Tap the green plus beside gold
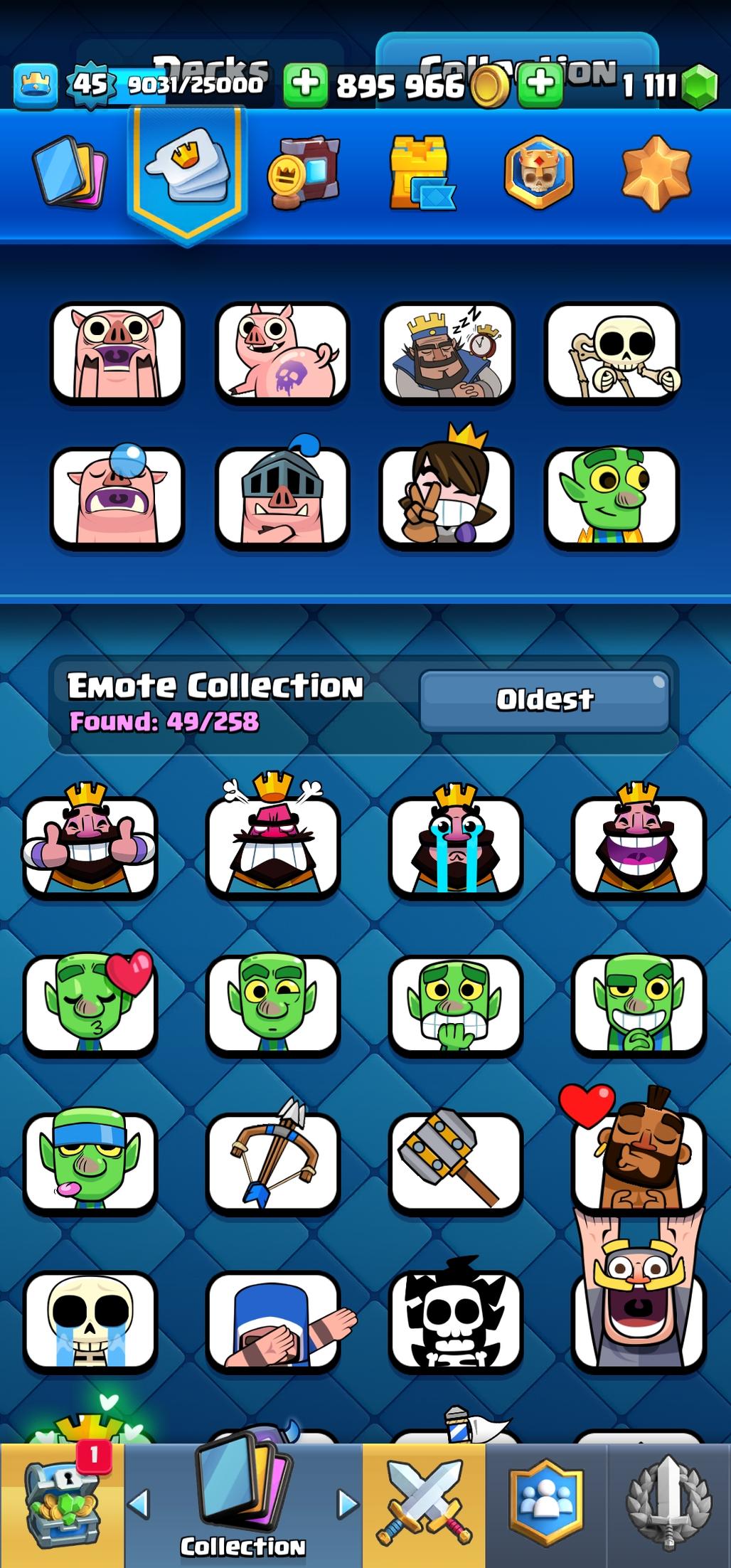The image size is (731, 1568). (x=306, y=84)
